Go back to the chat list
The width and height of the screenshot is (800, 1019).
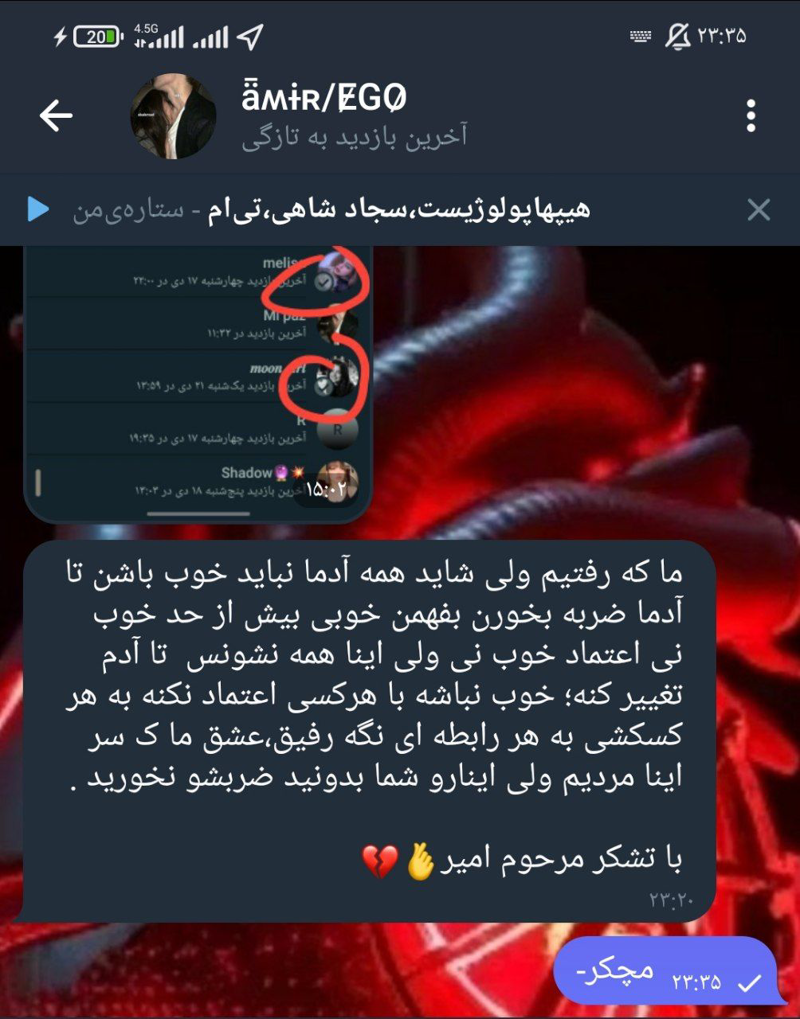(x=56, y=116)
